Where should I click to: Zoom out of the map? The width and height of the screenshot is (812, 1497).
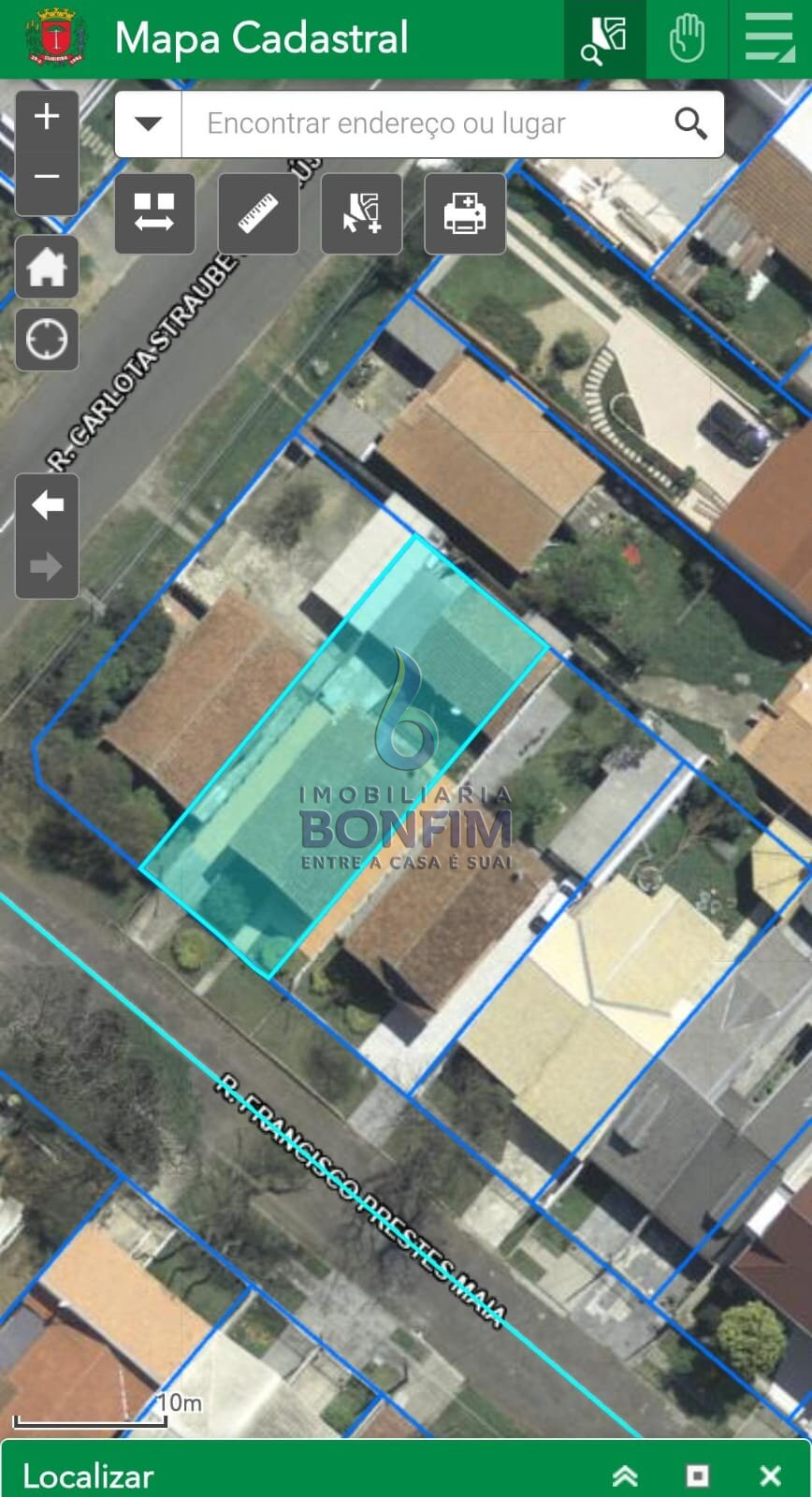tap(47, 178)
